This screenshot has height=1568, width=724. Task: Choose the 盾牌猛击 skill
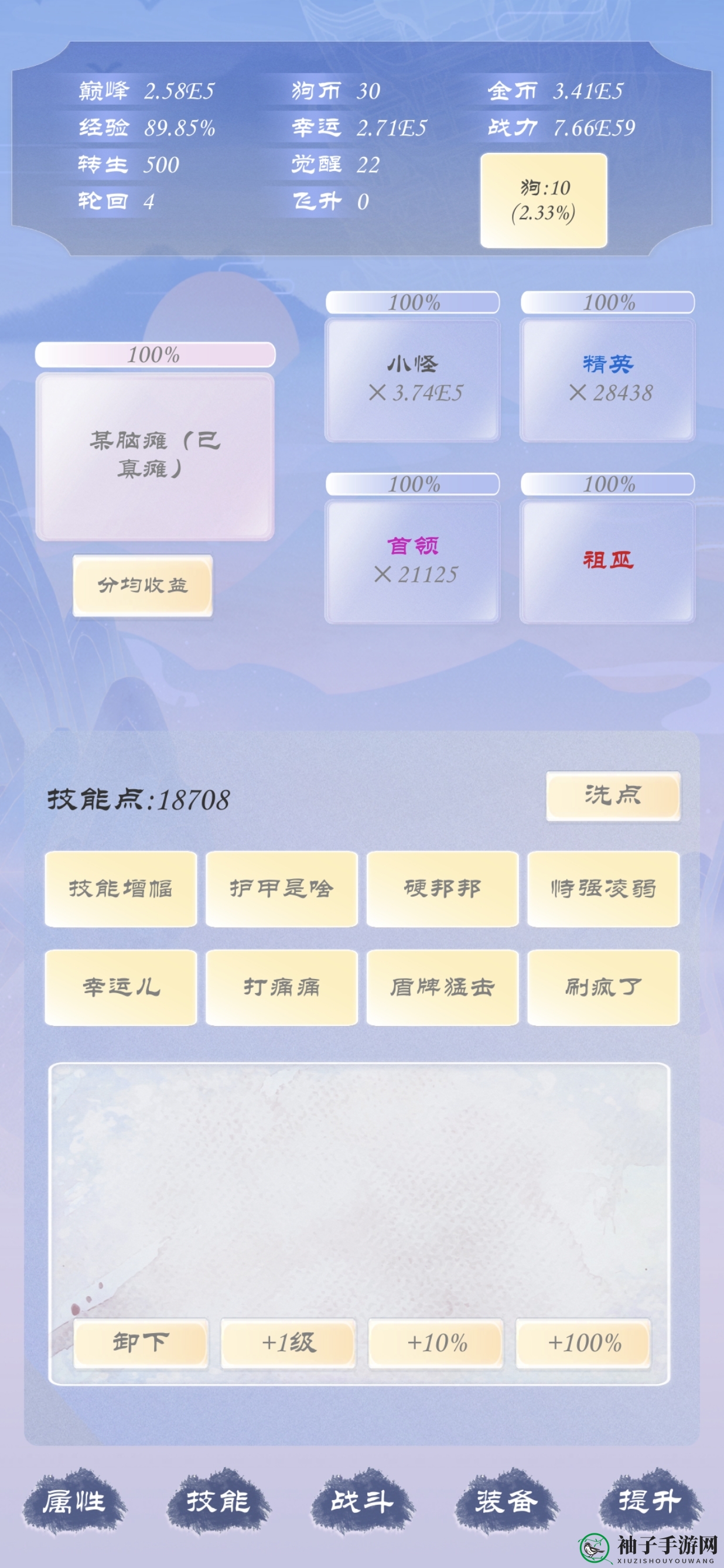click(x=442, y=987)
